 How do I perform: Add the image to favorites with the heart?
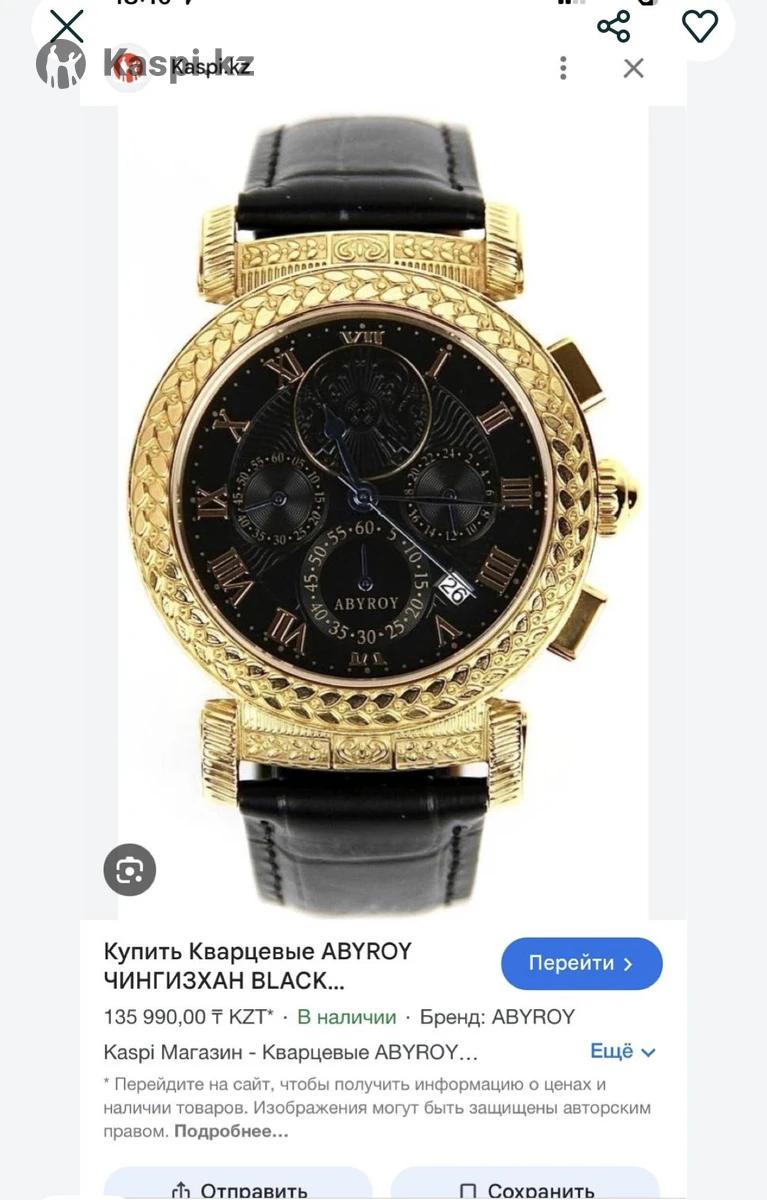[x=699, y=26]
